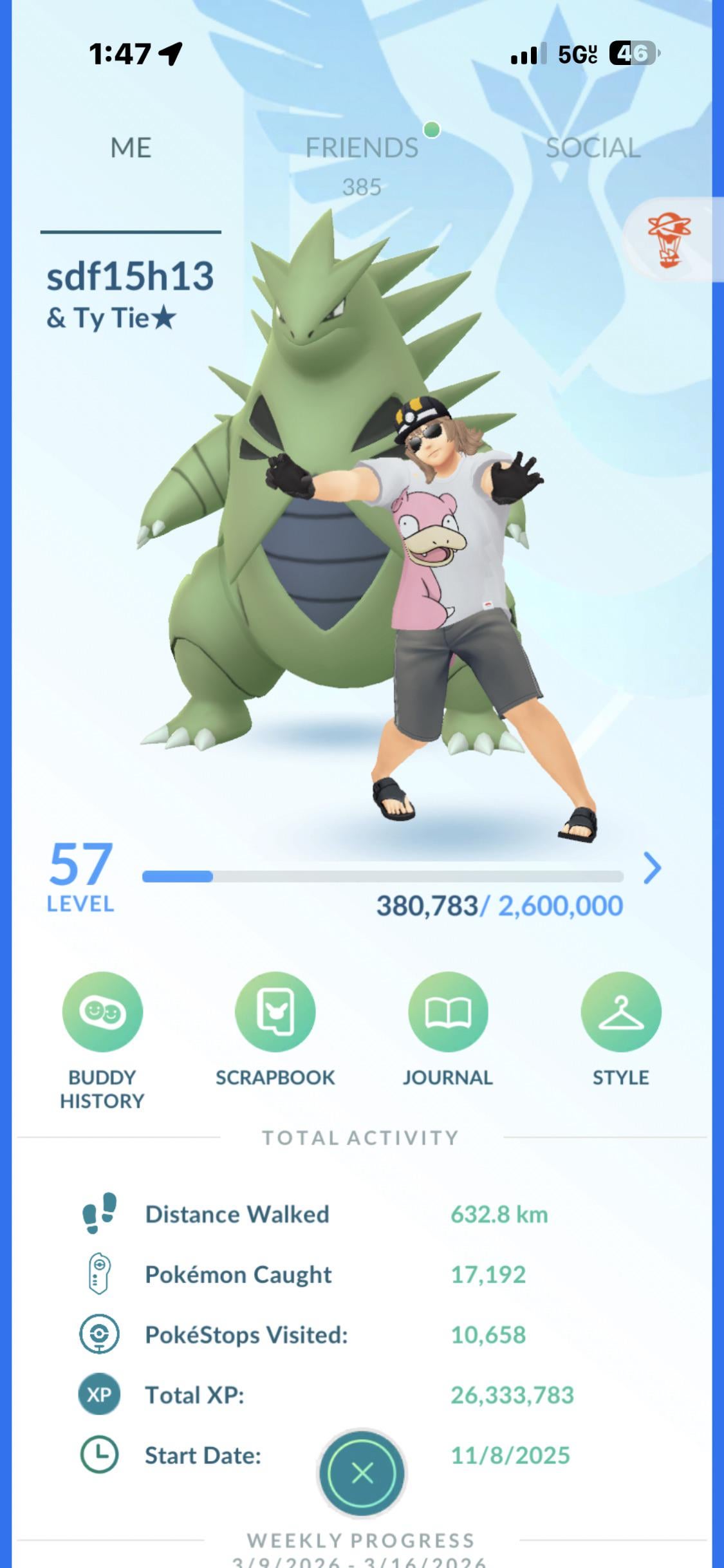The image size is (724, 1568).
Task: Switch to the Friends tab
Action: point(362,148)
